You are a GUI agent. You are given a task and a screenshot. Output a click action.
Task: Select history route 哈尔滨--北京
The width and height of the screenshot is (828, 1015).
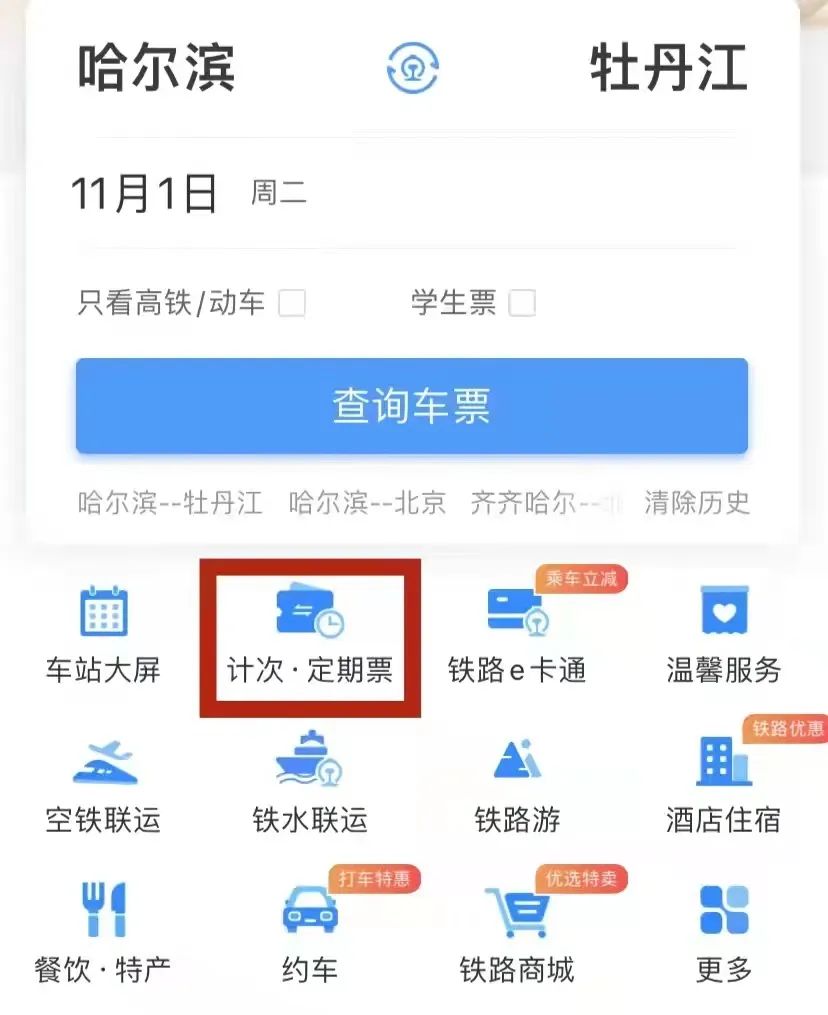click(x=367, y=502)
